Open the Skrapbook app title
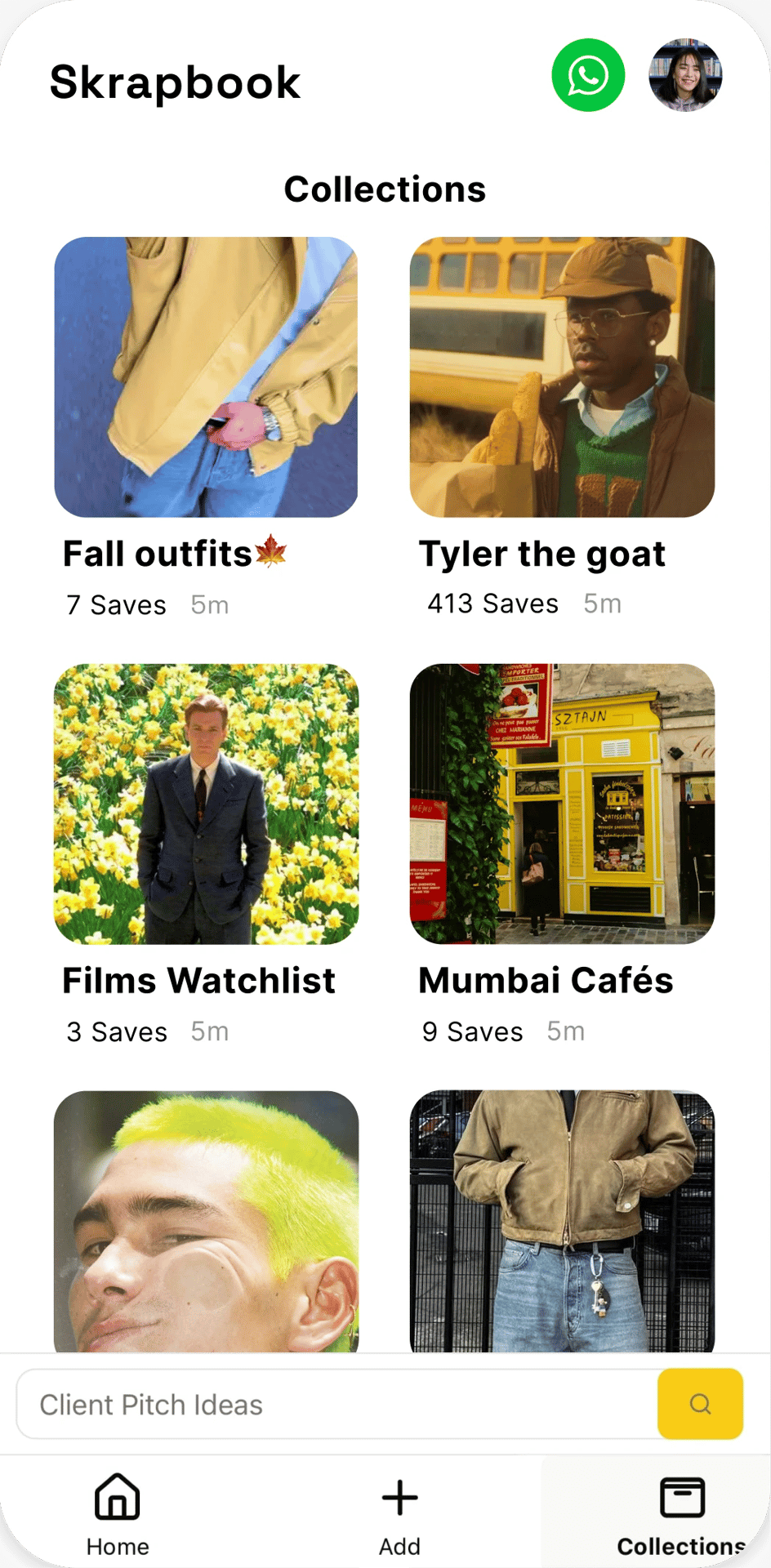 (175, 81)
